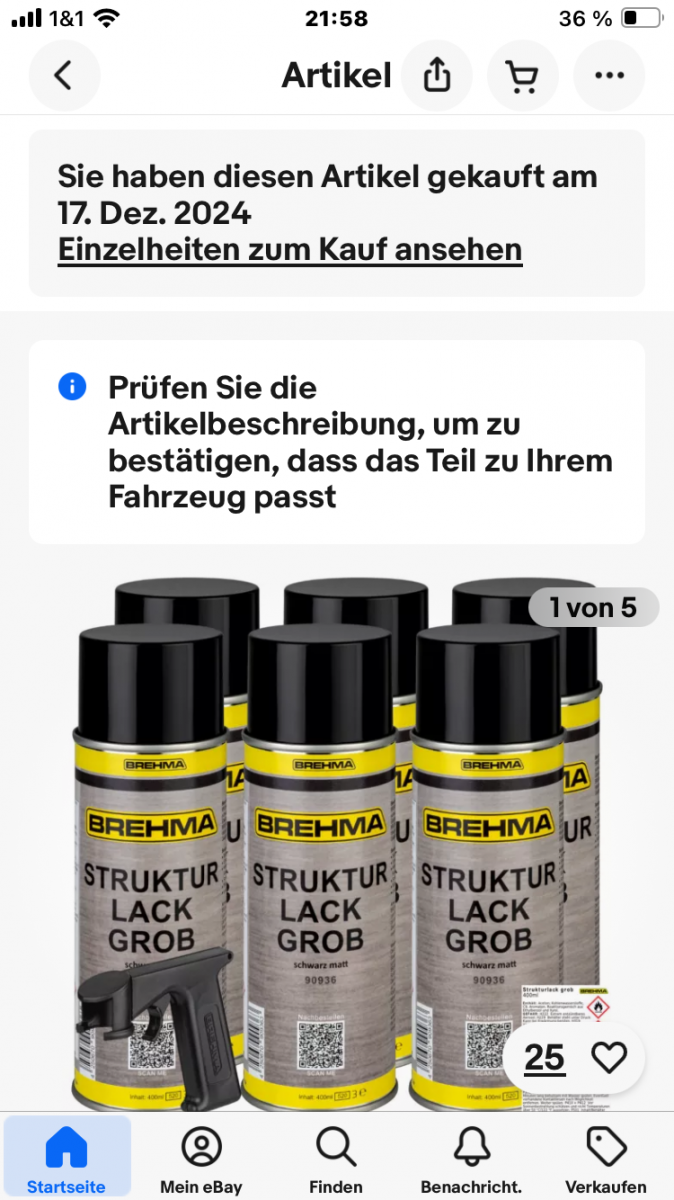Image resolution: width=674 pixels, height=1200 pixels.
Task: Select the Verkaufen tab
Action: 606,1157
